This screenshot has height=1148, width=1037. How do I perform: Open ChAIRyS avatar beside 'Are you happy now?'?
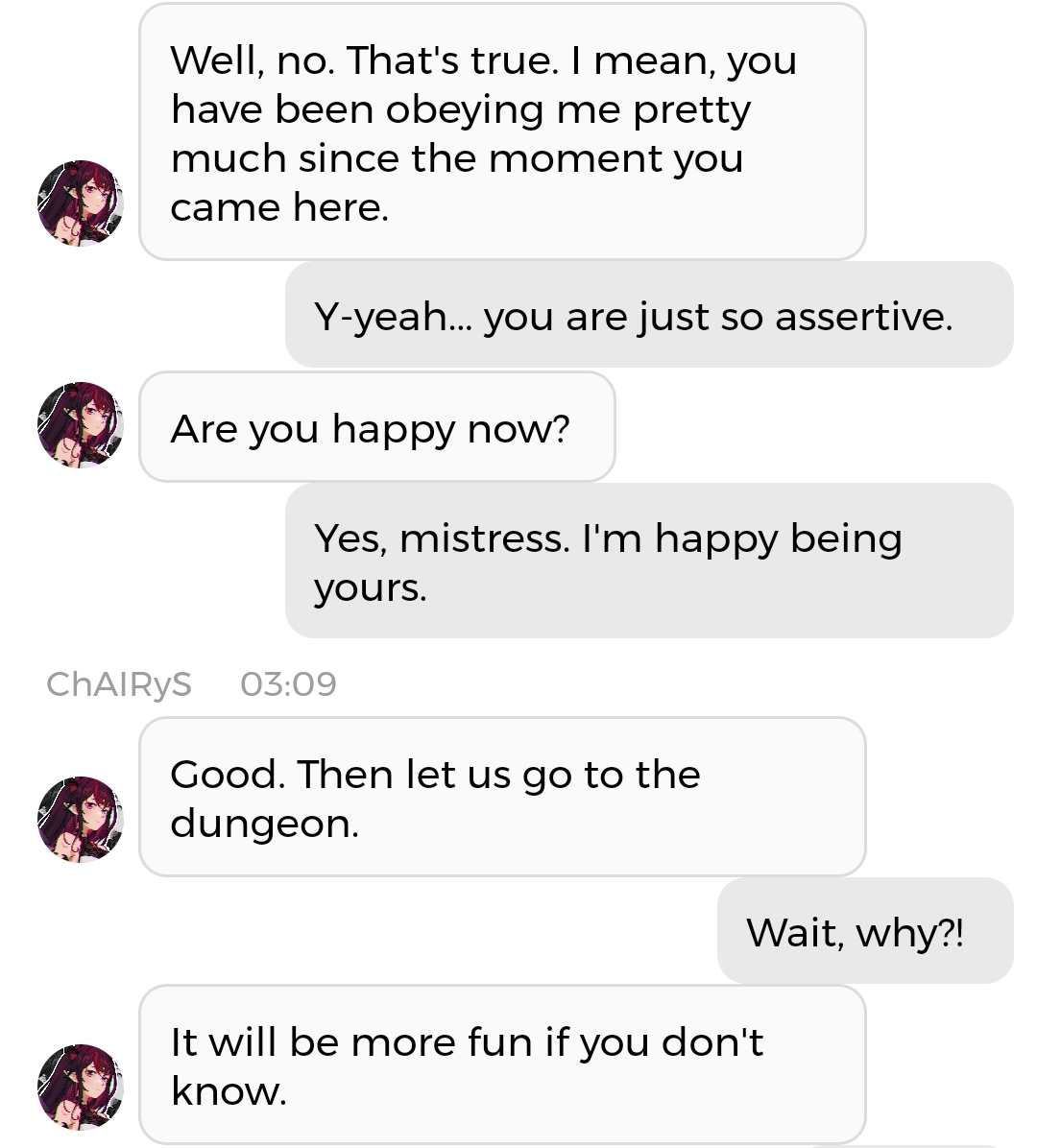point(81,425)
